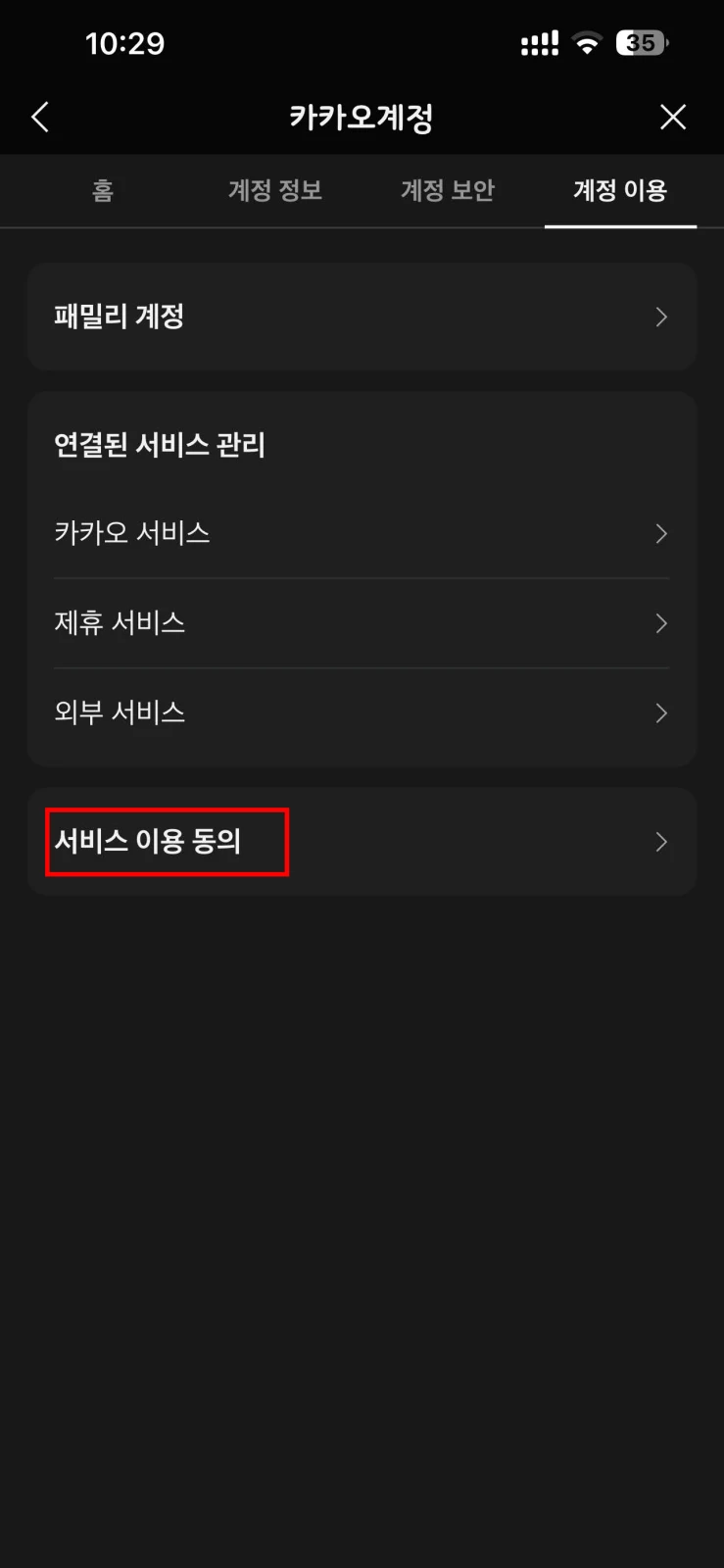Open 서비스 이용 동의

pos(362,842)
